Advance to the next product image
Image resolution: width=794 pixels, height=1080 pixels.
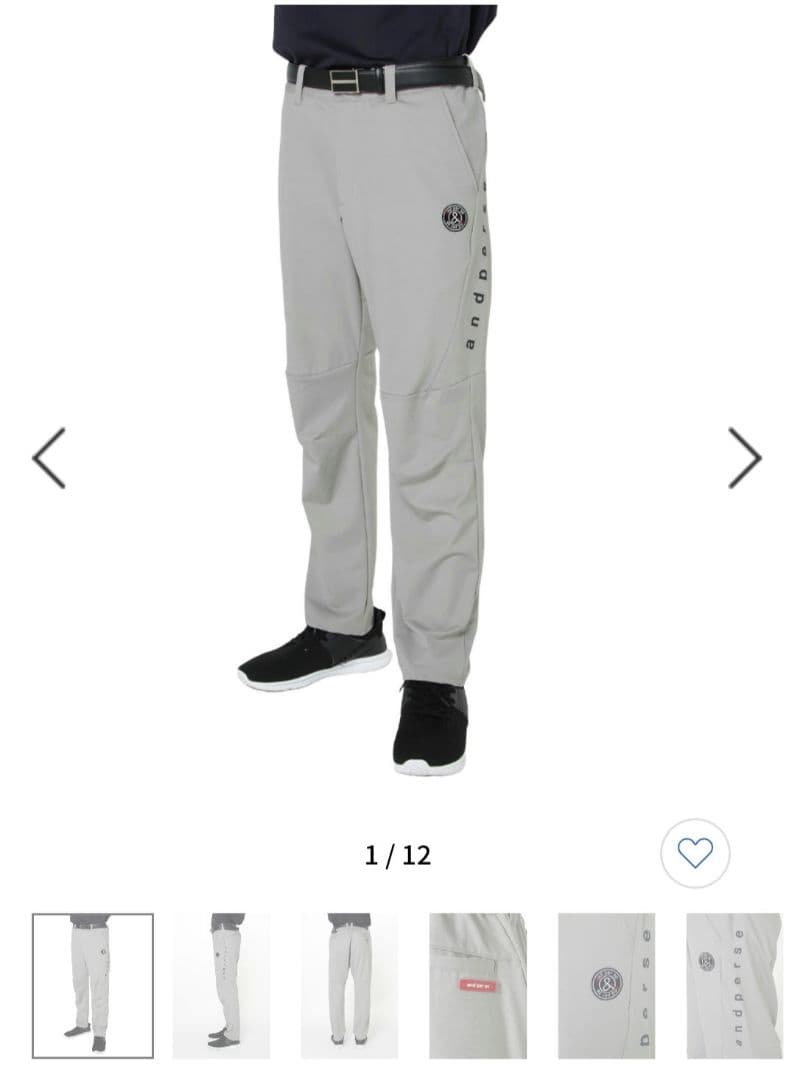click(744, 458)
